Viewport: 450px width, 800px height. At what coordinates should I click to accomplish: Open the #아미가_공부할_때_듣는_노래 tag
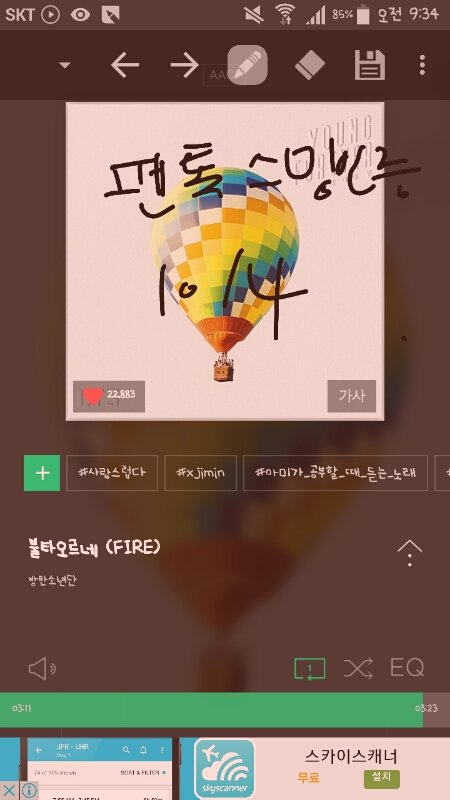tap(335, 473)
